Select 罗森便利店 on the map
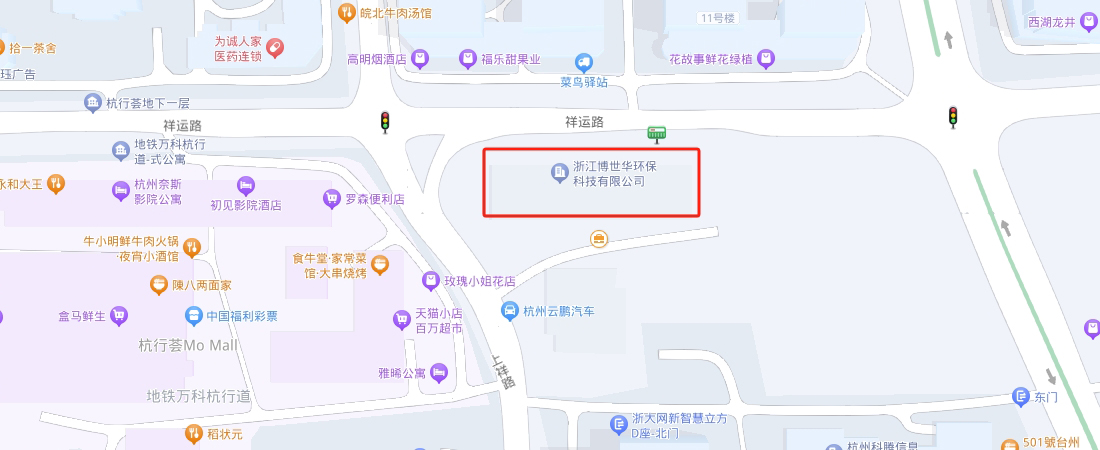 332,199
